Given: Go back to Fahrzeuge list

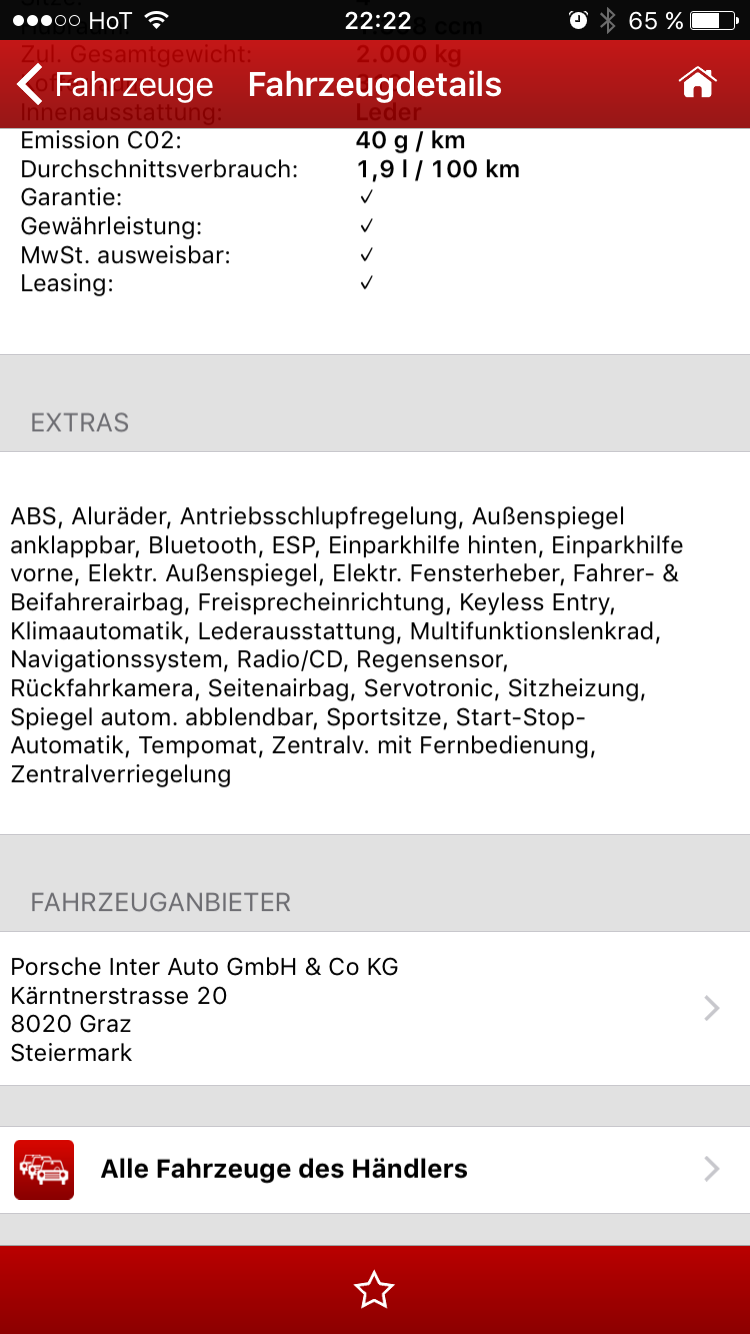Looking at the screenshot, I should pos(115,85).
